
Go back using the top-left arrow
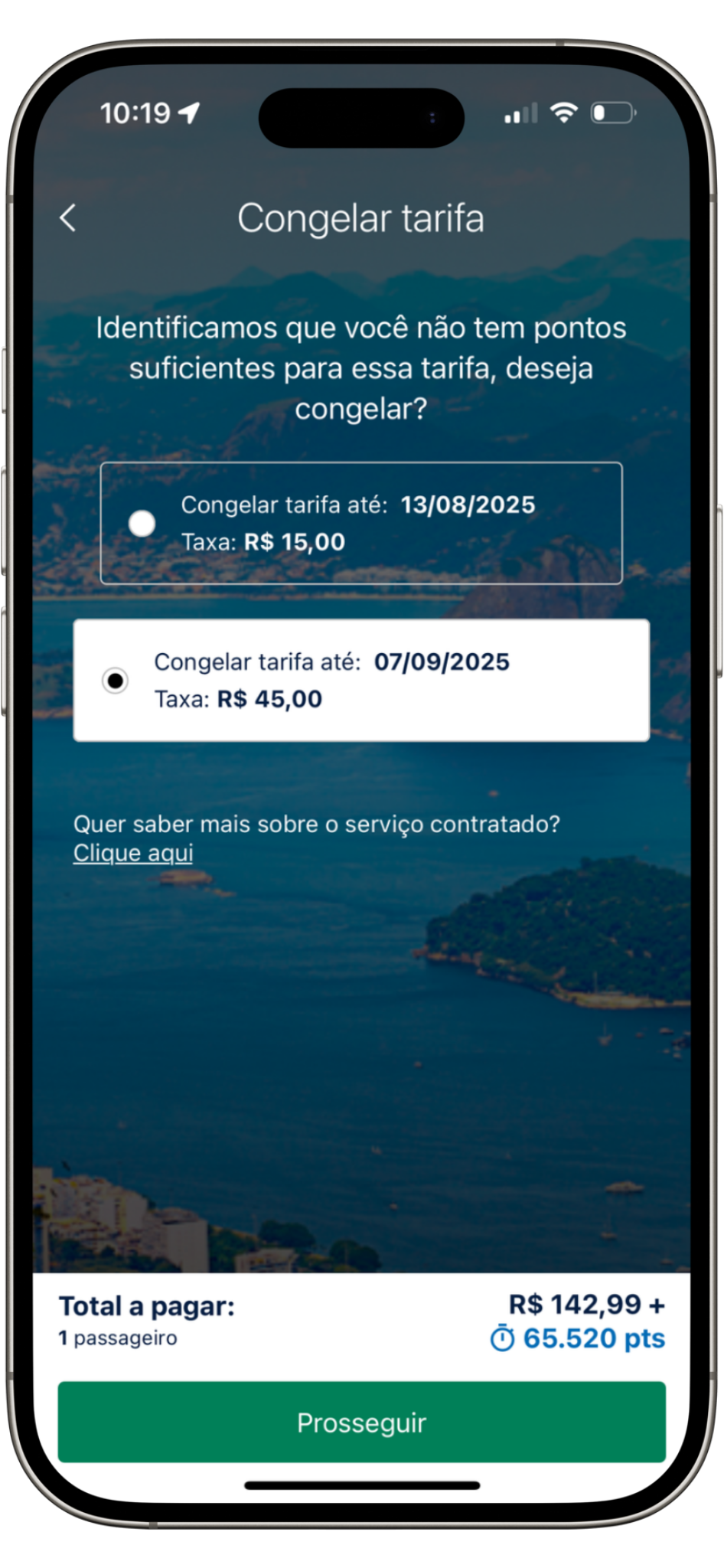click(x=68, y=218)
